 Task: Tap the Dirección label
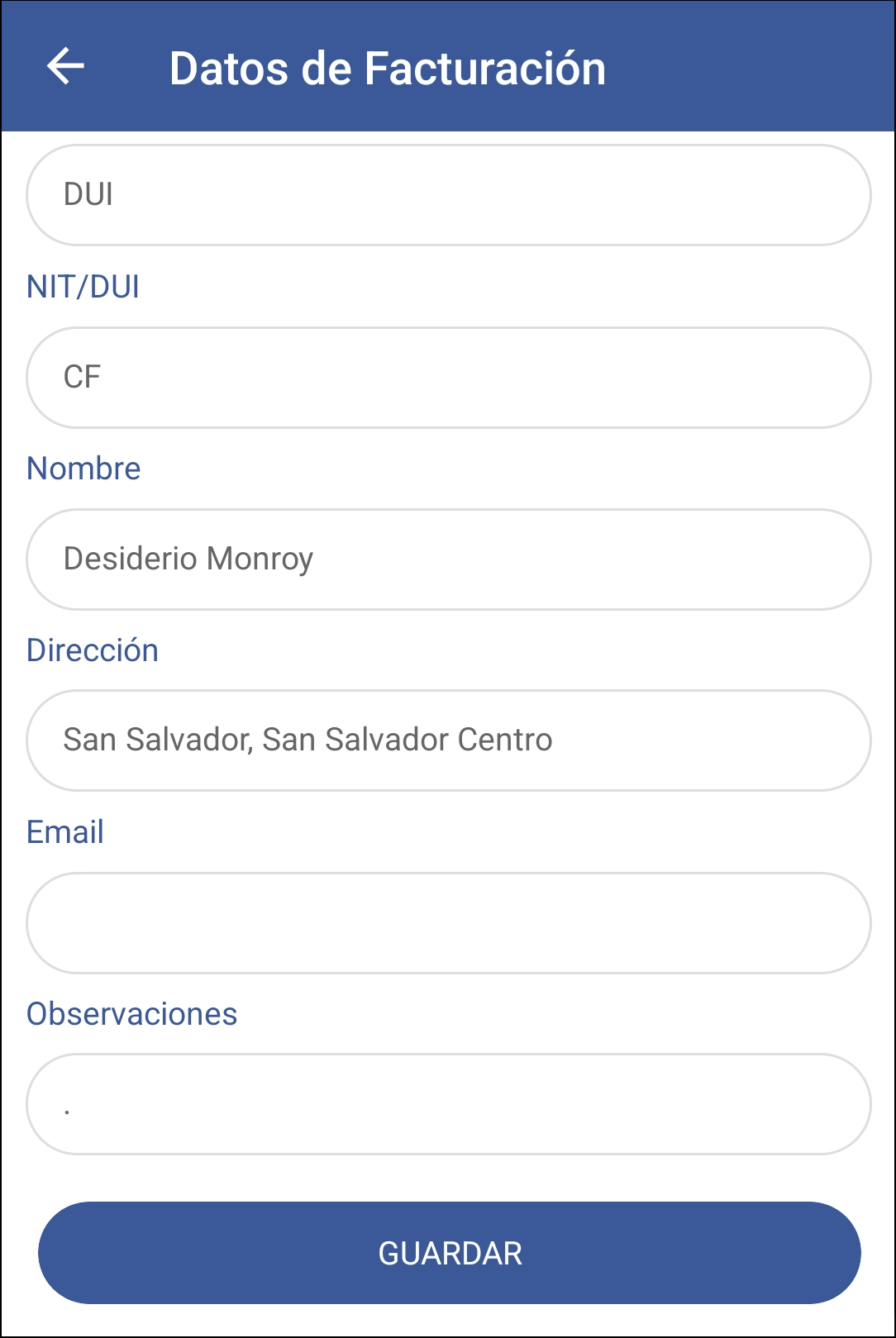93,650
